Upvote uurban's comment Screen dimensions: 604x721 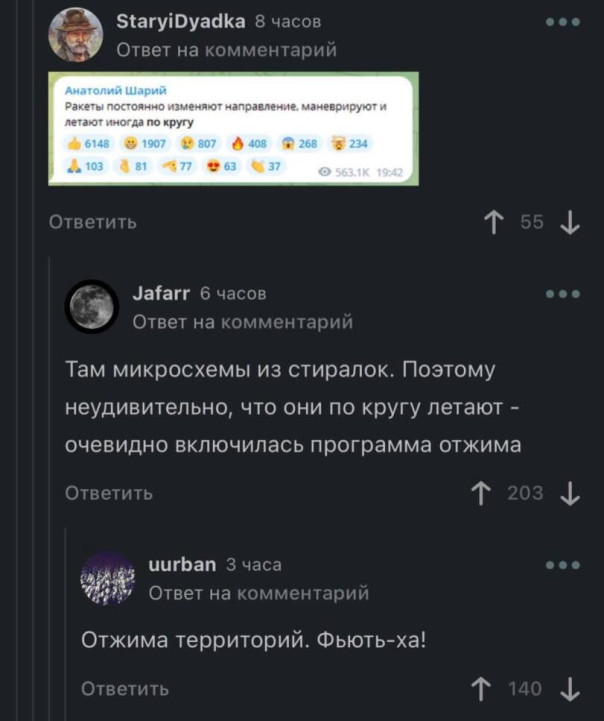coord(483,688)
